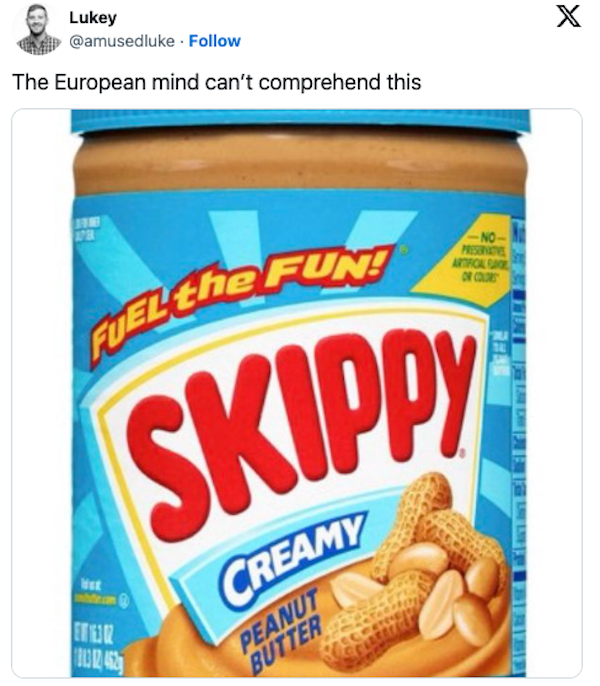Open Lukey's profile picture
Screen dimensions: 600x686
(37, 30)
